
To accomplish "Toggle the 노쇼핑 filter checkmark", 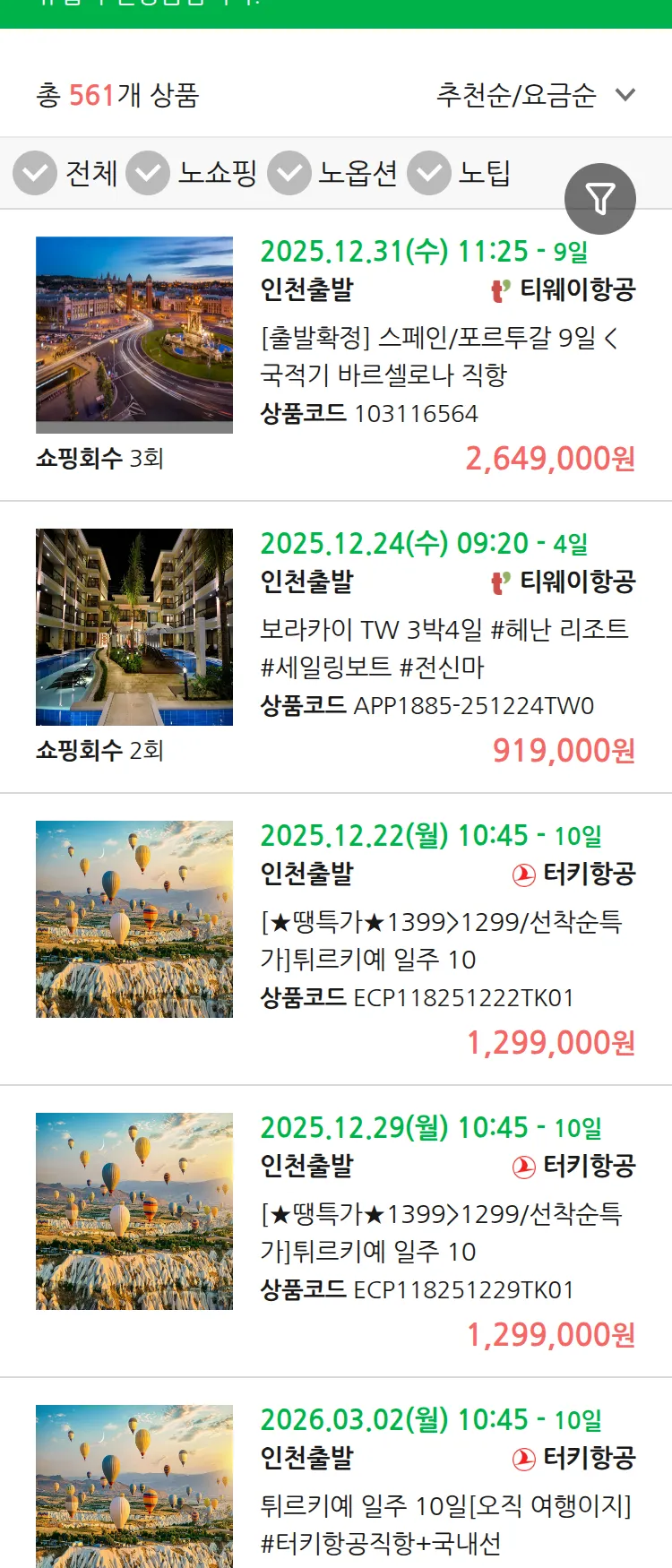I will point(151,173).
